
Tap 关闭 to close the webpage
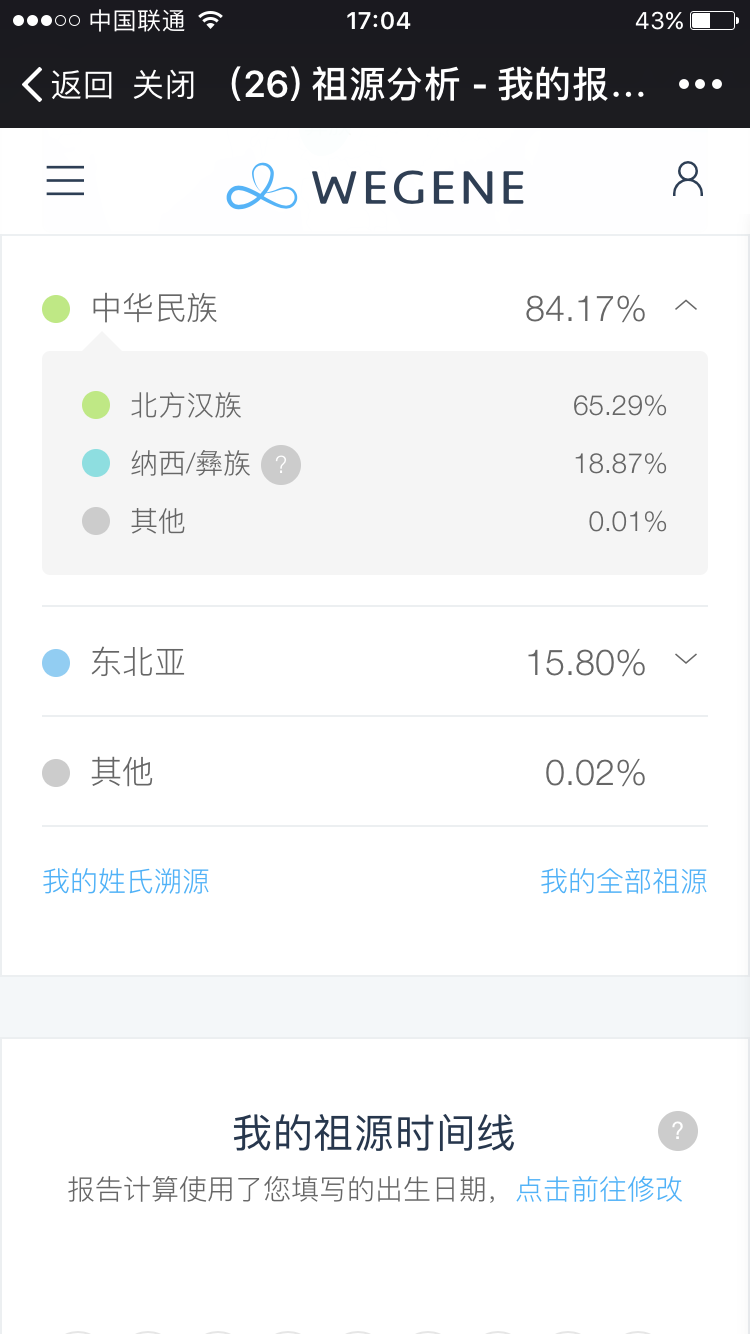click(x=164, y=85)
